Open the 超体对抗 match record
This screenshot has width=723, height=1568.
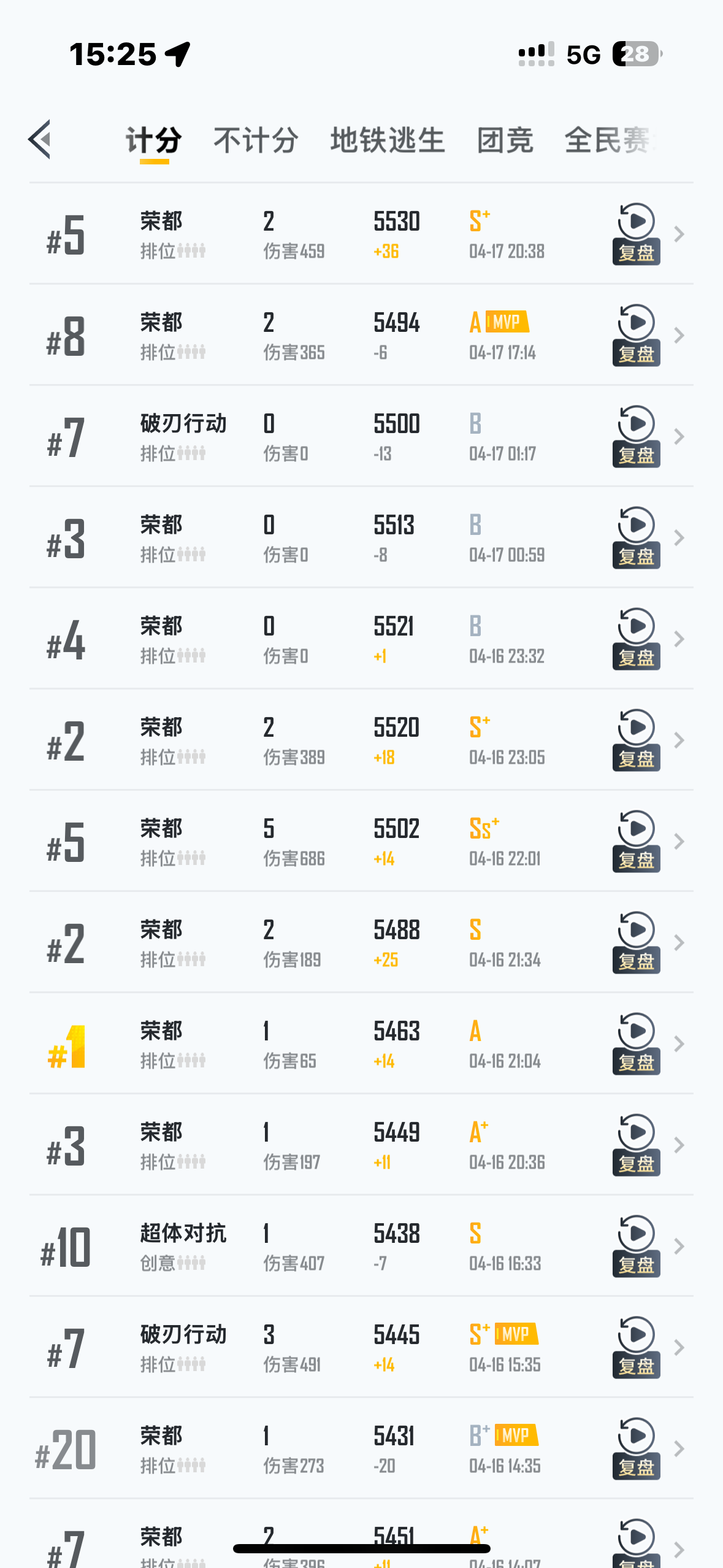point(361,1246)
